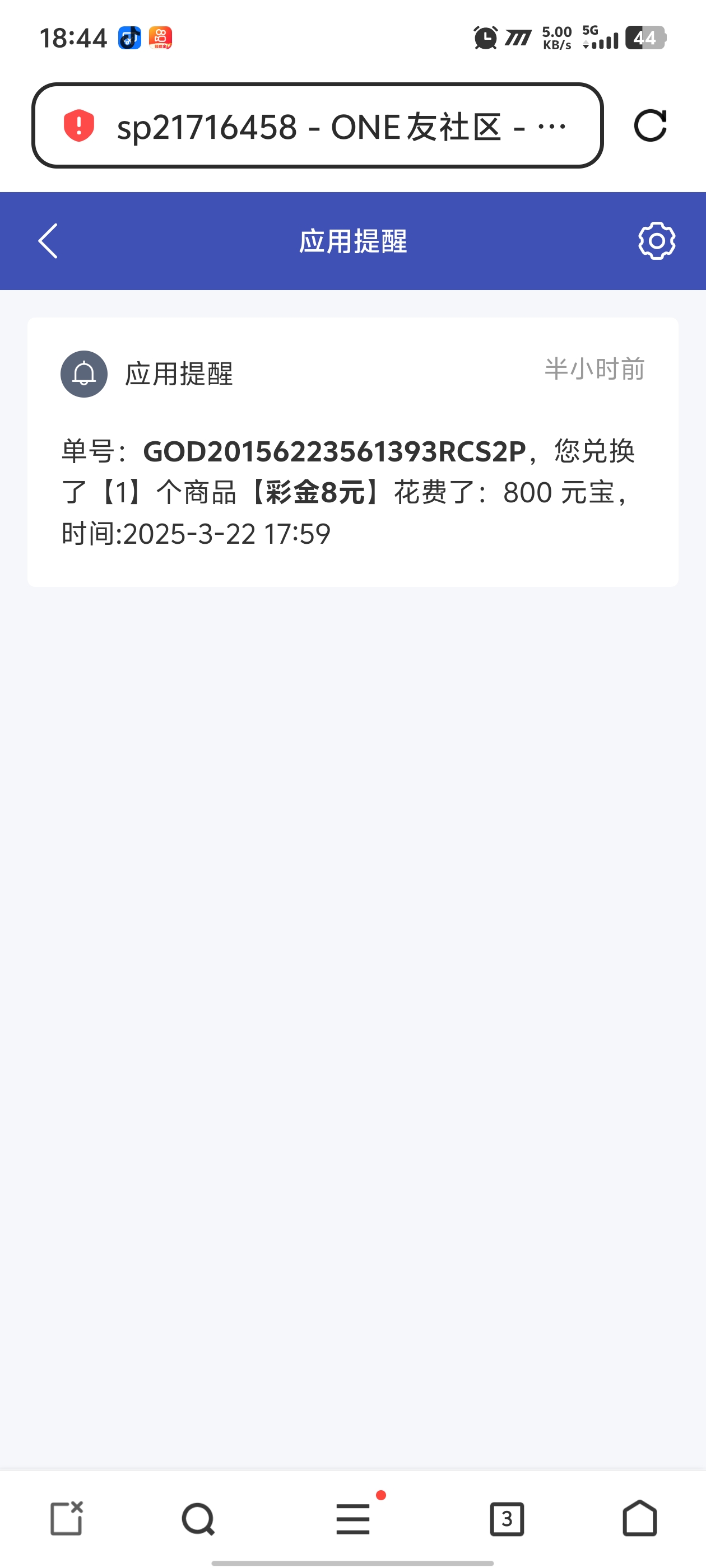Tap the red security warning shield in address bar

point(79,126)
